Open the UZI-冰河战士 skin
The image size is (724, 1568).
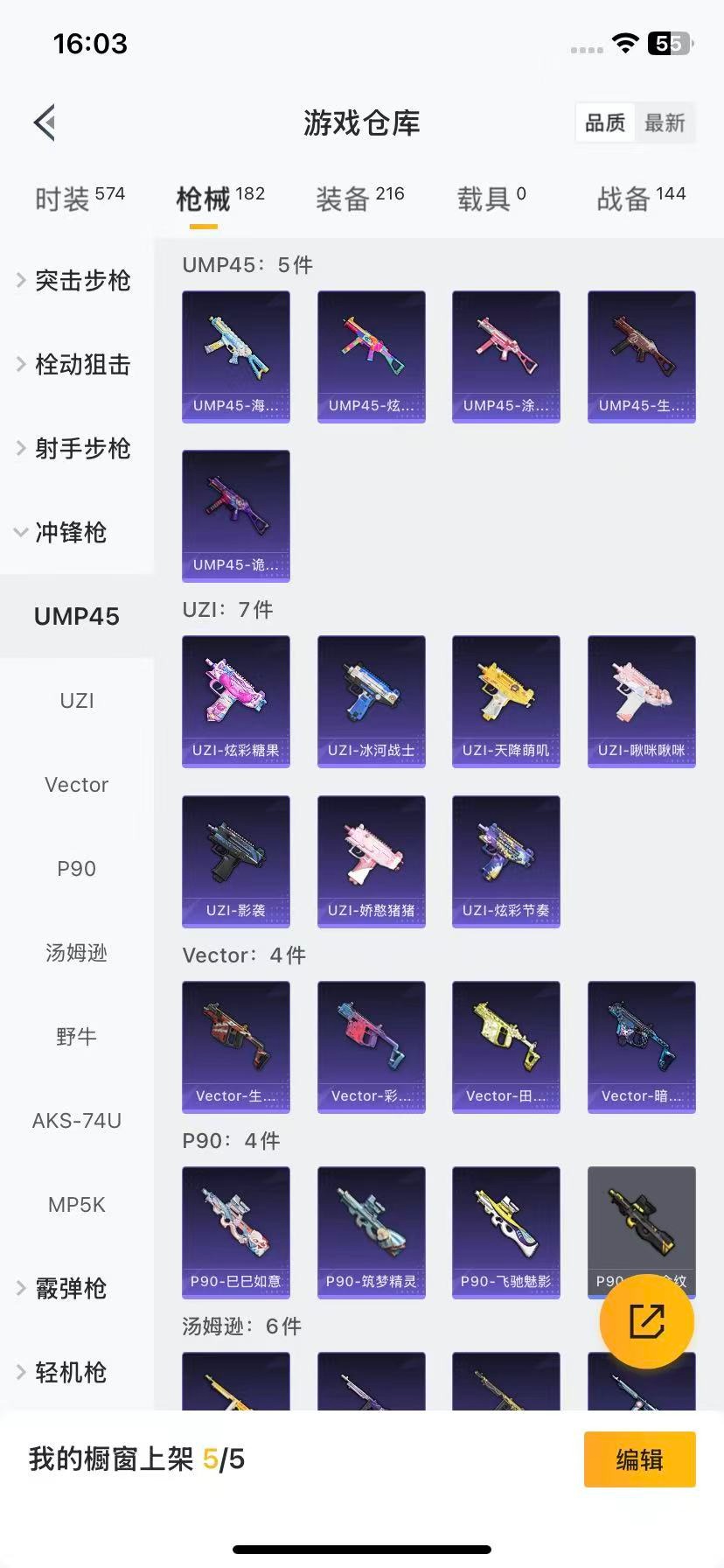(x=371, y=701)
